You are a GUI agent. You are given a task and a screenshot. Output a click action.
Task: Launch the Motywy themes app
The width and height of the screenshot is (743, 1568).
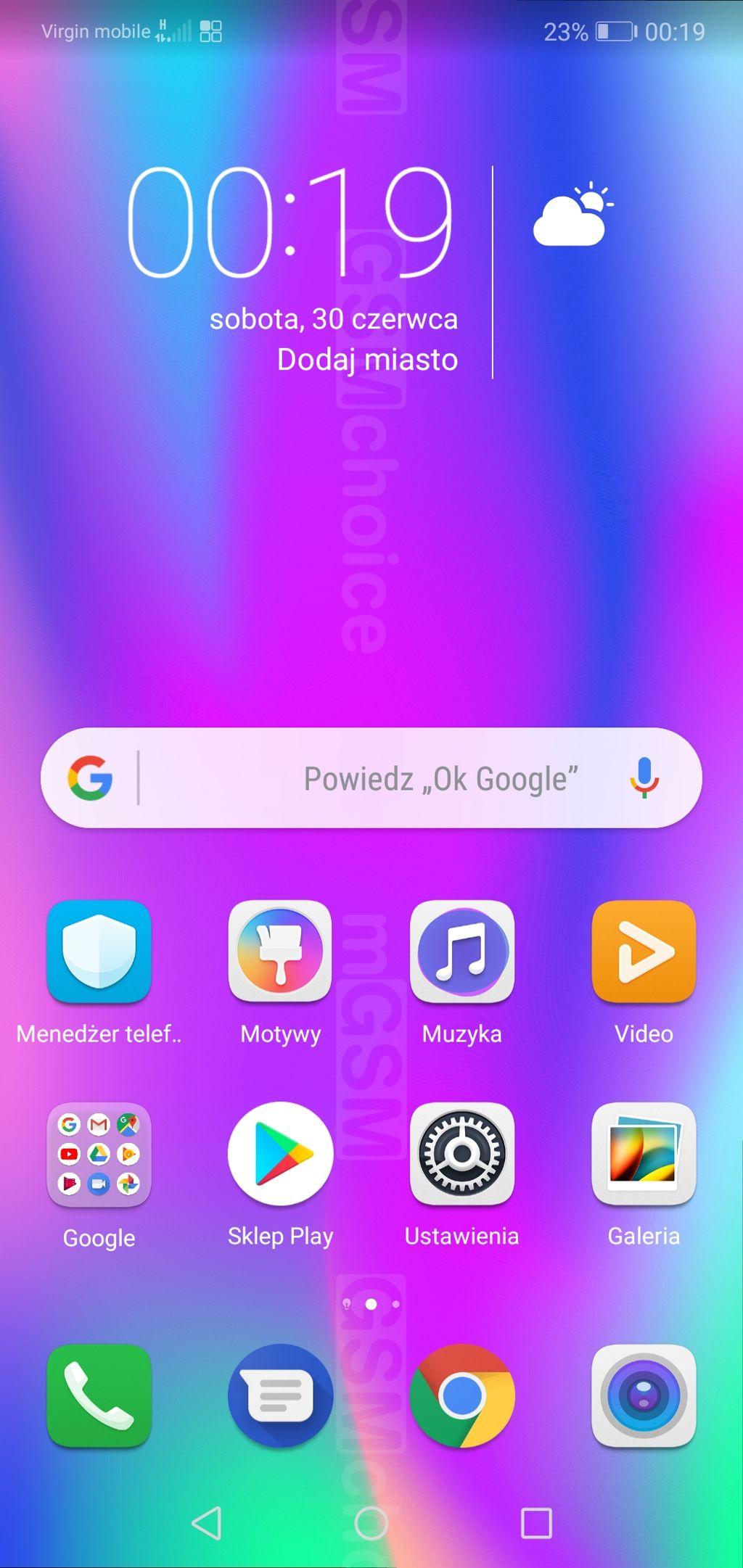280,952
